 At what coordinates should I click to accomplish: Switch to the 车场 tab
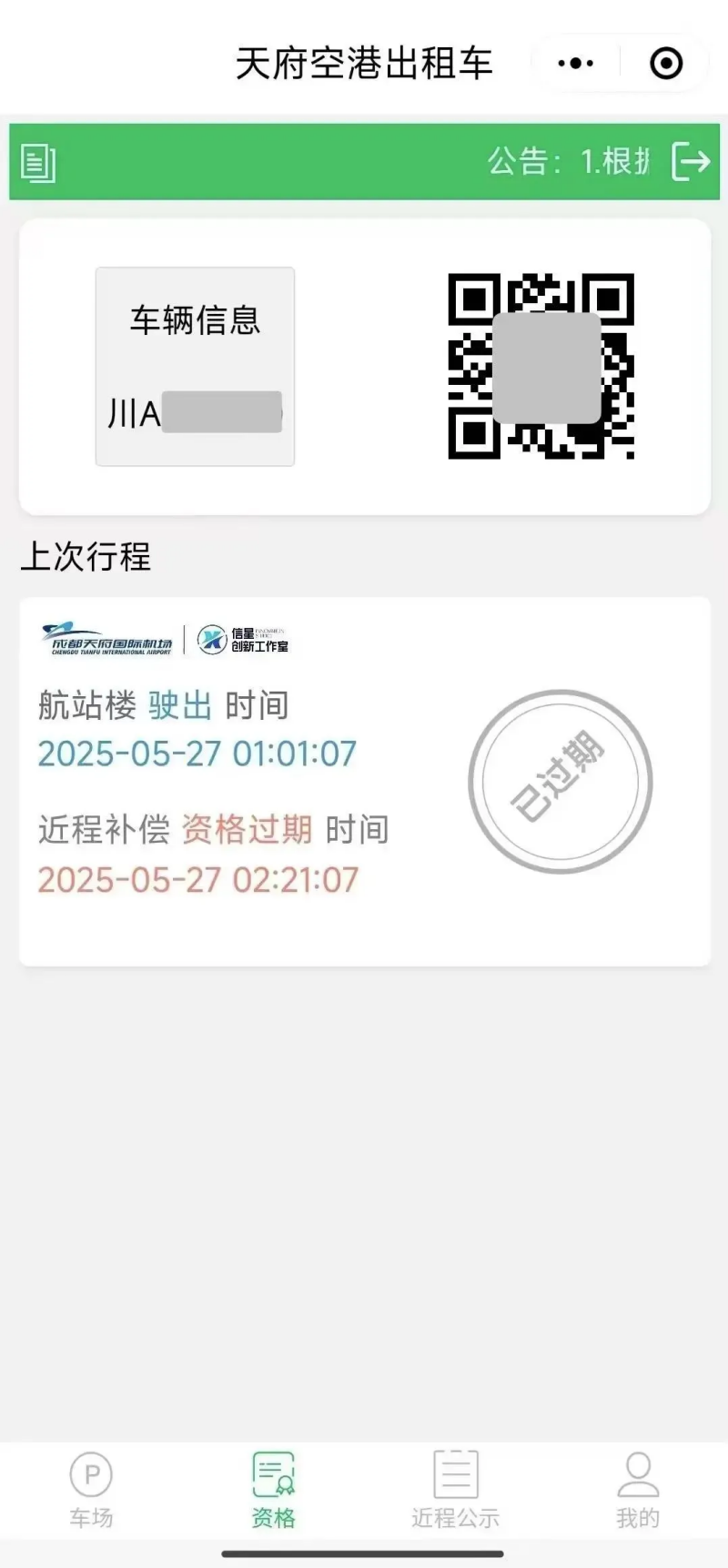point(91,1491)
